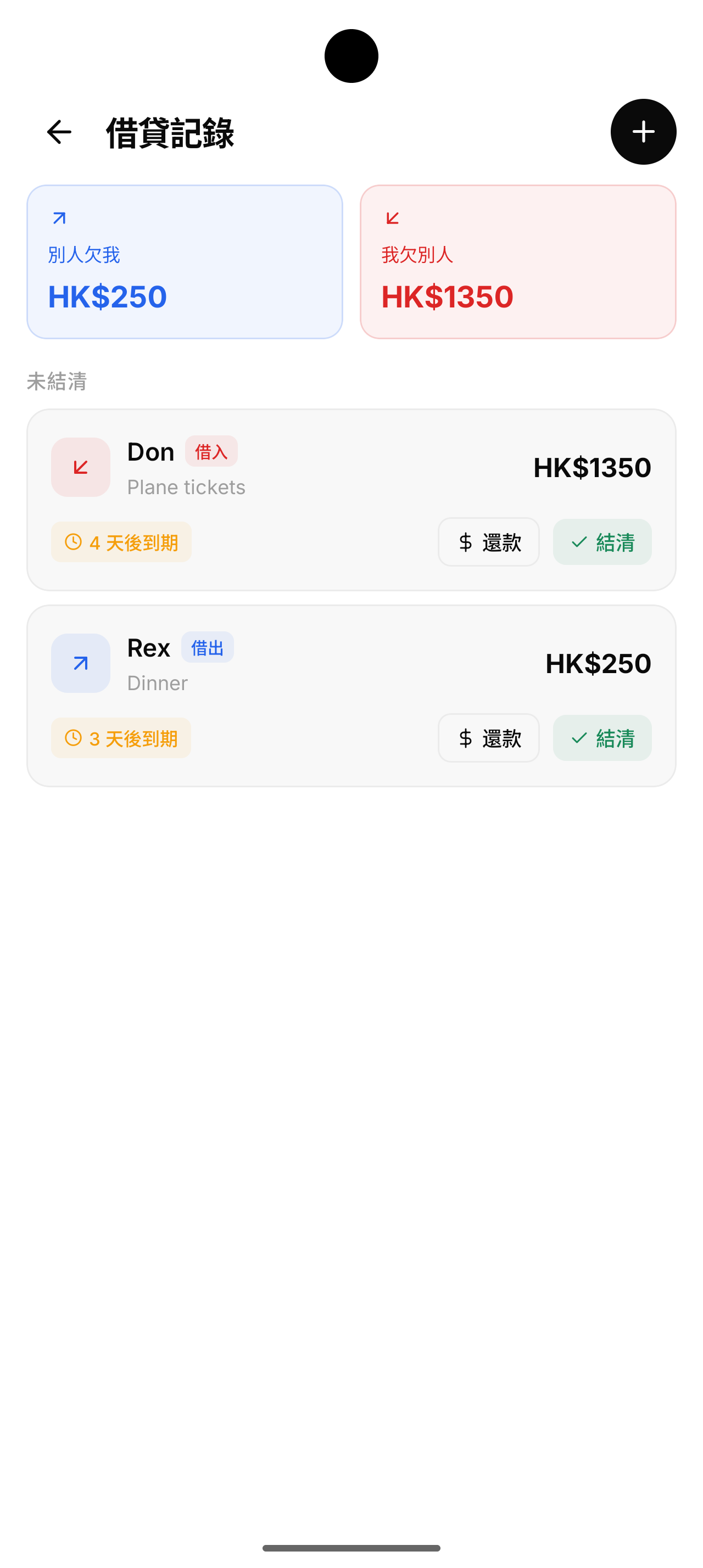Image resolution: width=703 pixels, height=1568 pixels.
Task: Select the 借入 badge next to Don
Action: click(211, 451)
